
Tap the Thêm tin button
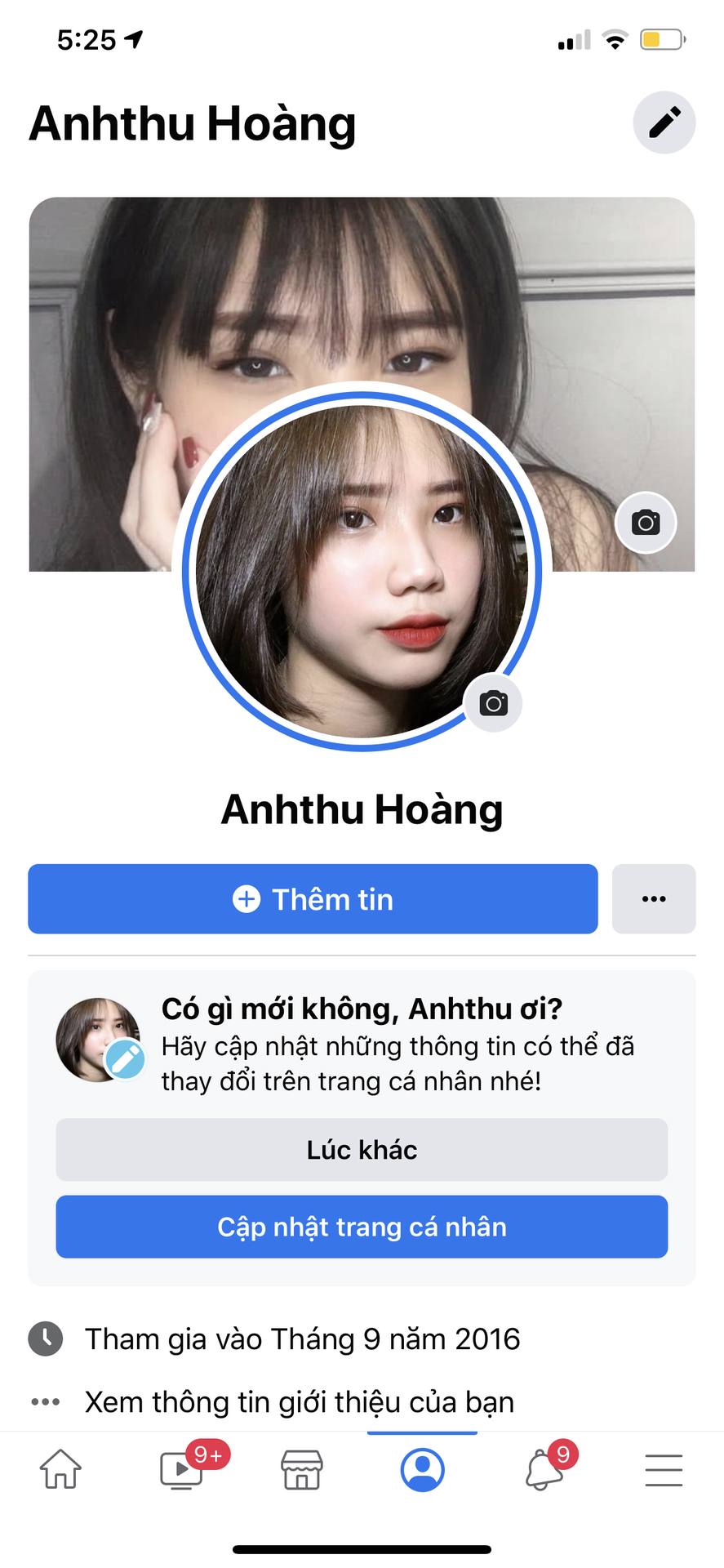tap(313, 899)
